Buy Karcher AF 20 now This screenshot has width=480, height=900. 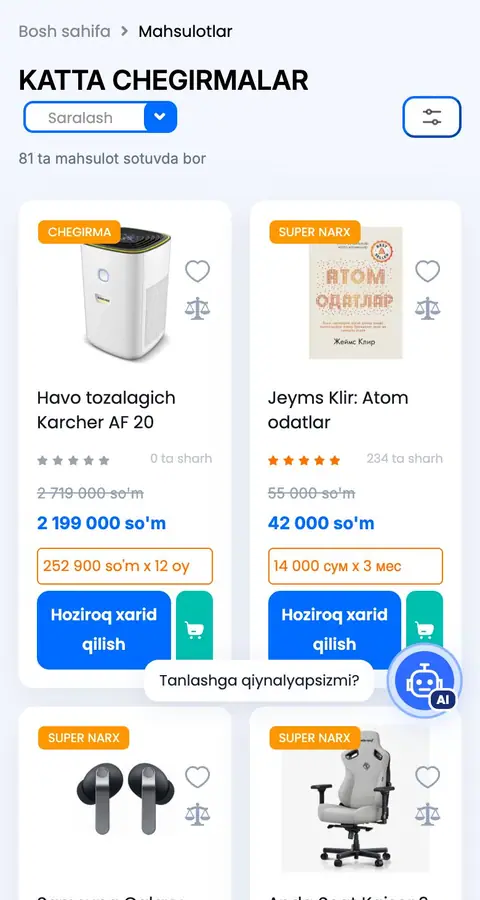(104, 630)
